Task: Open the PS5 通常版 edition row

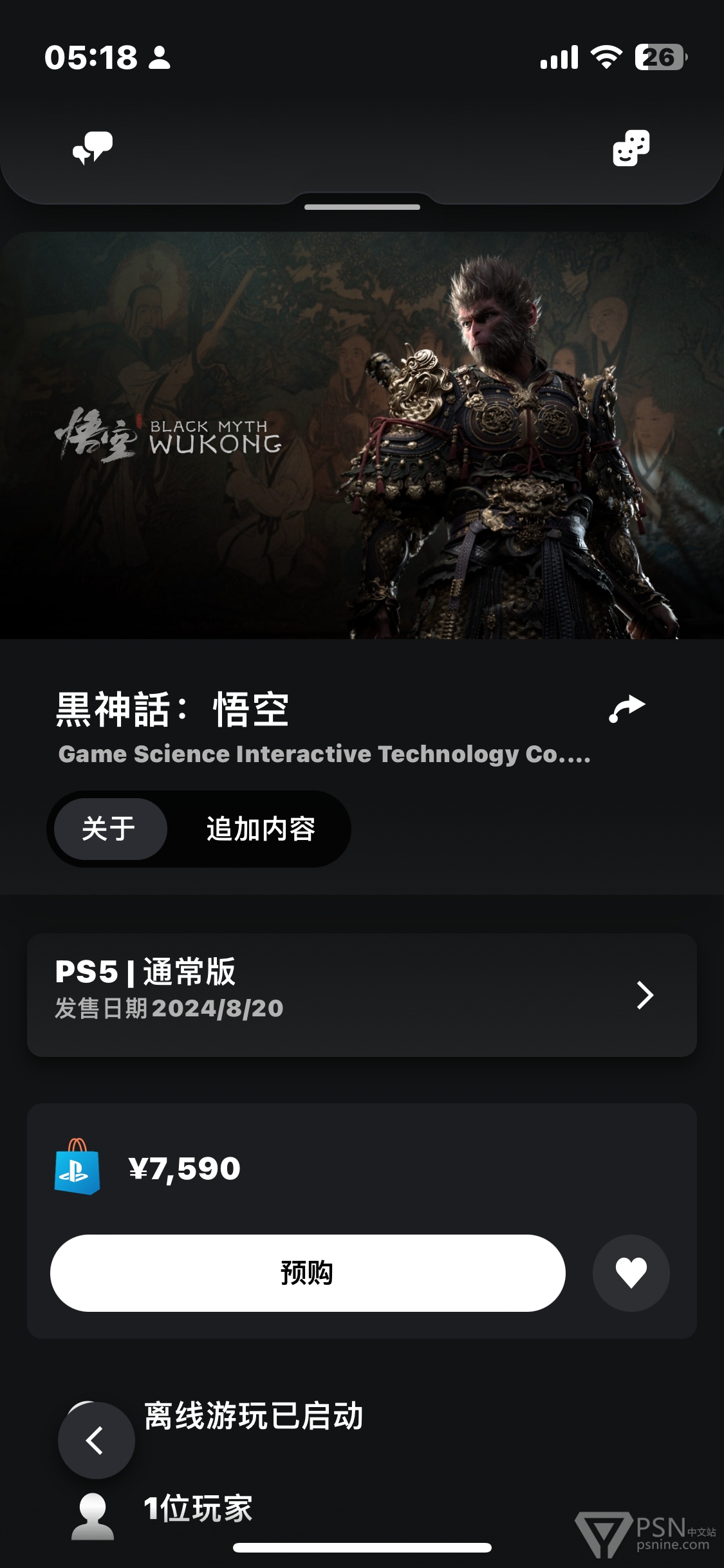Action: [x=362, y=994]
